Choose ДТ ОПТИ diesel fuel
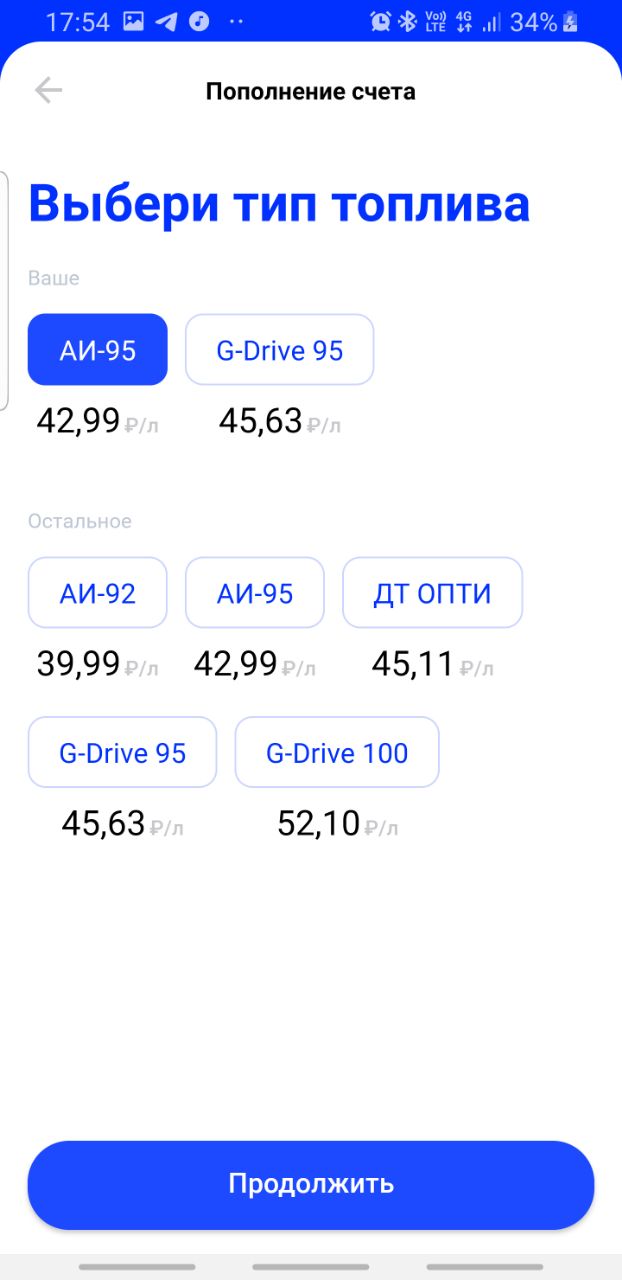Screen dimensions: 622x1280 coord(433,593)
